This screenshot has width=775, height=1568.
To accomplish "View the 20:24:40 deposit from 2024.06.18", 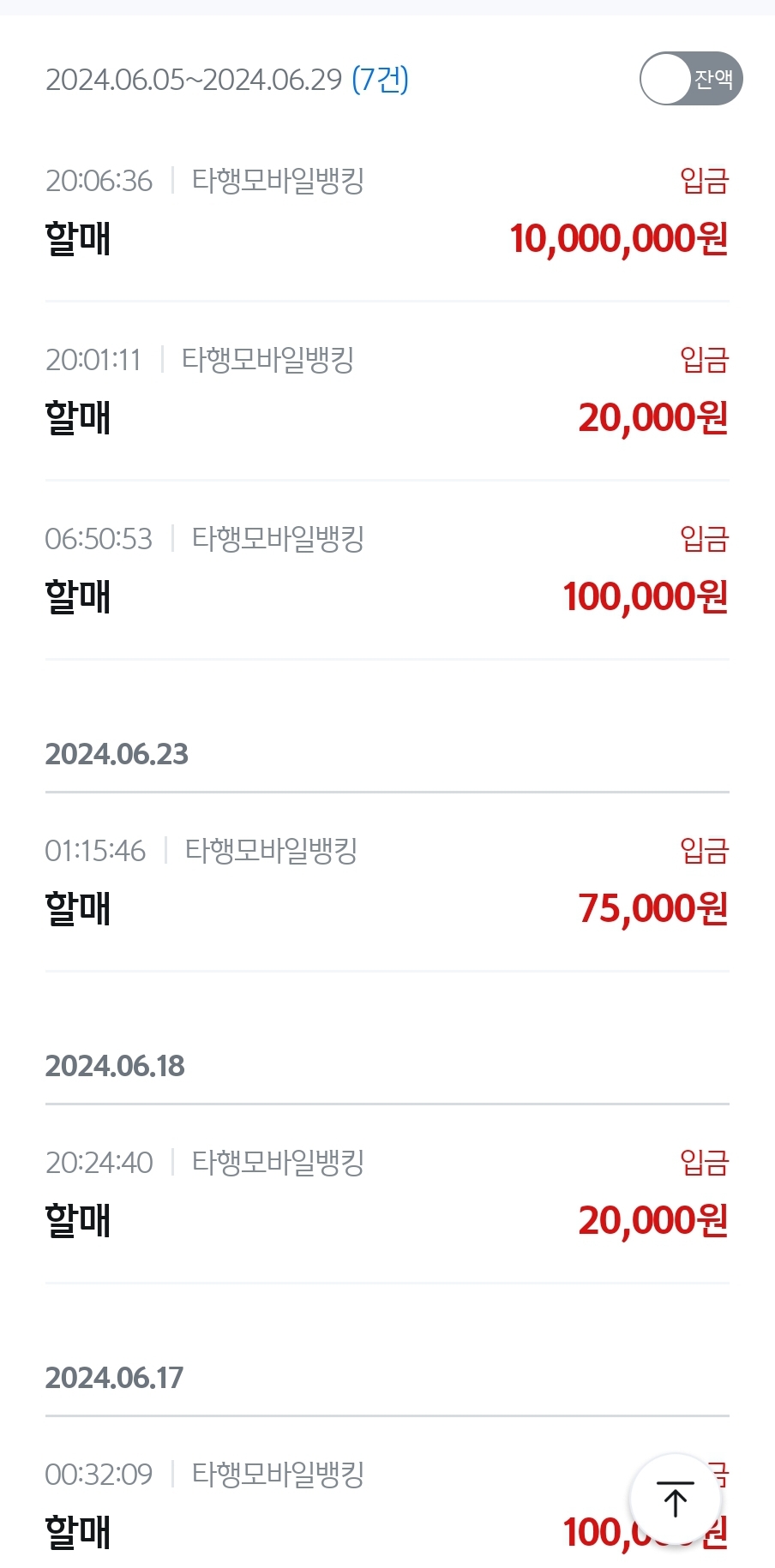I will [x=386, y=1194].
